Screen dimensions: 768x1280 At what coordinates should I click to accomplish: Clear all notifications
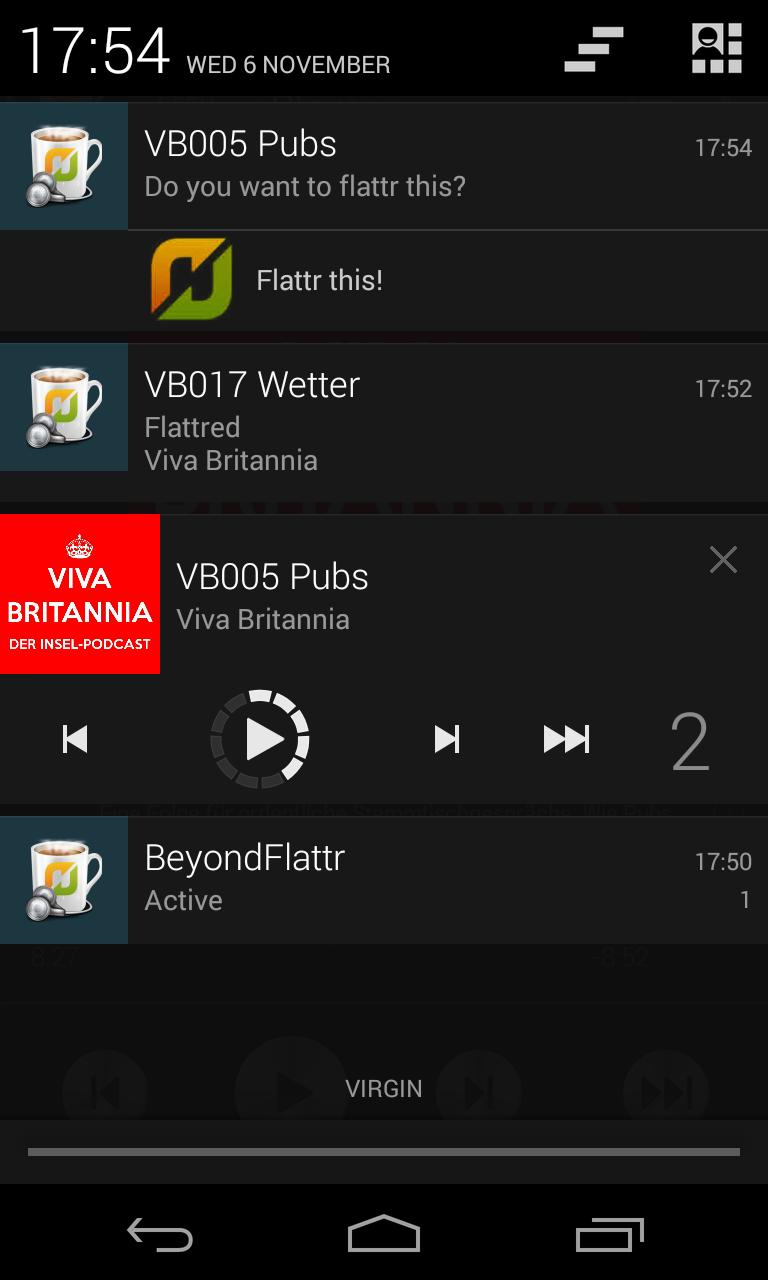[x=594, y=50]
